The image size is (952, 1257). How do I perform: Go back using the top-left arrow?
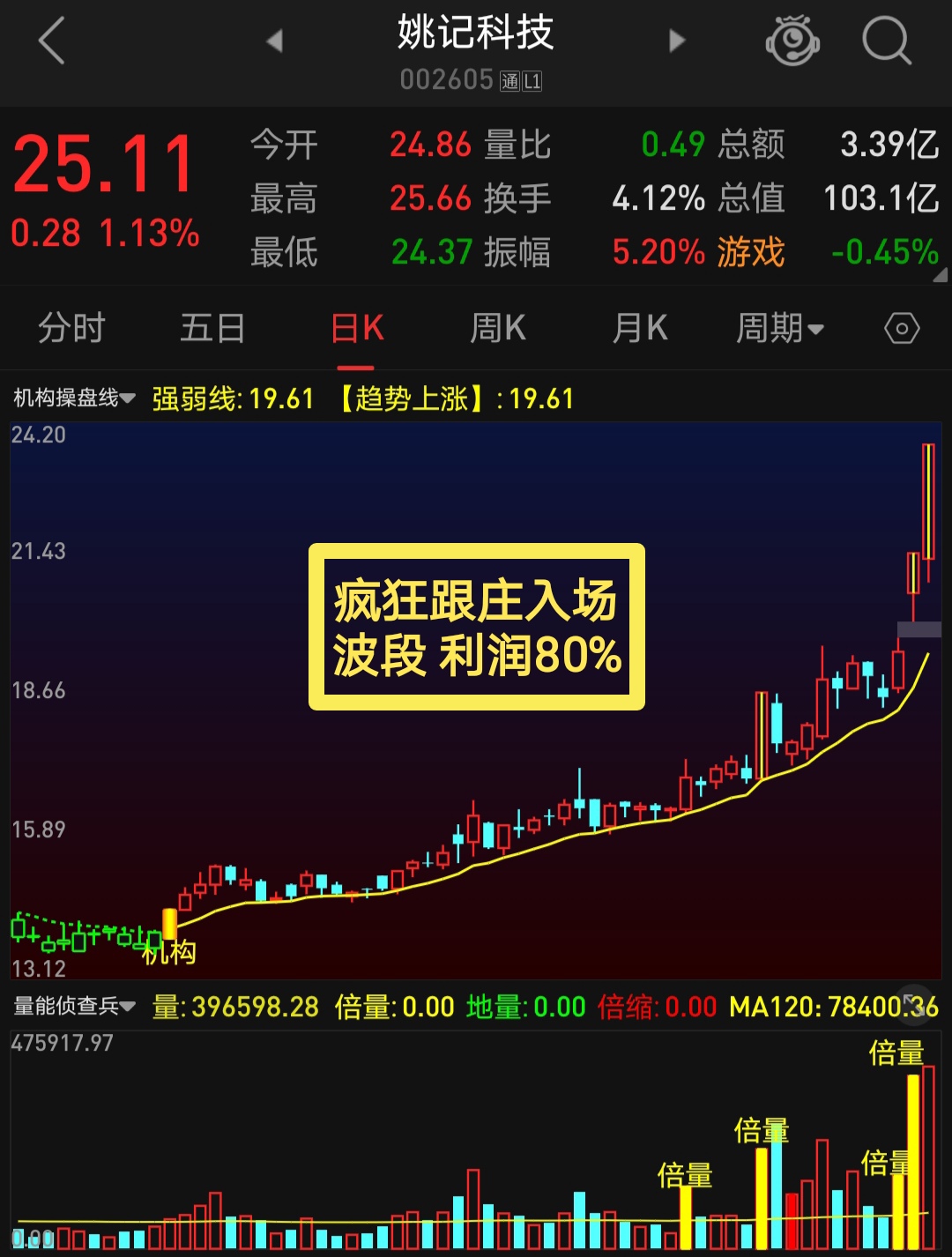(52, 41)
